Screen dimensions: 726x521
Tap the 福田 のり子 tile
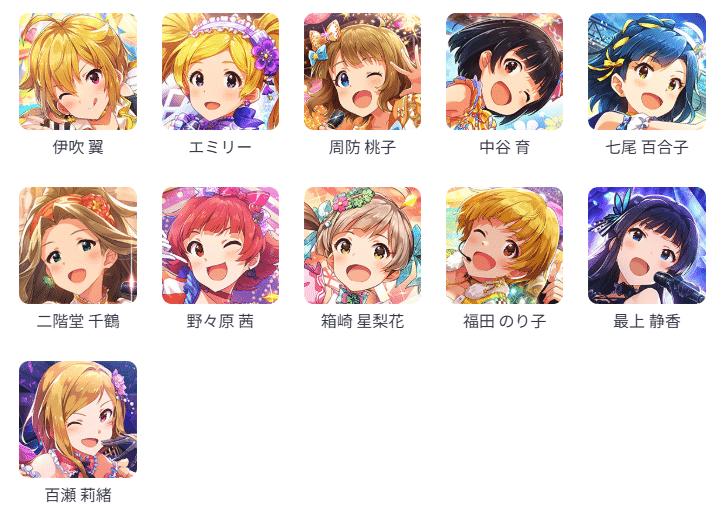(504, 245)
